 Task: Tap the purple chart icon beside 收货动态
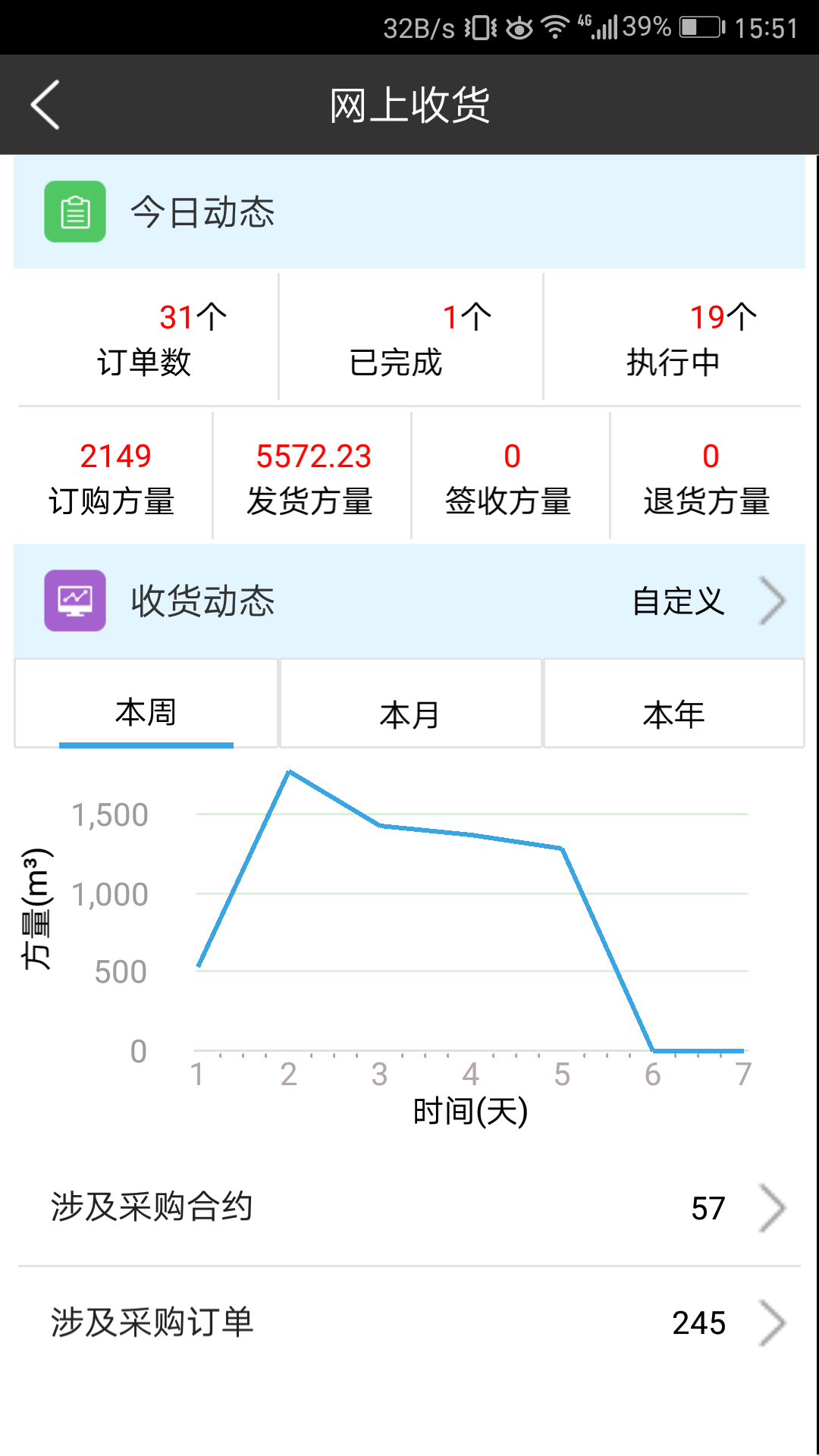coord(74,601)
